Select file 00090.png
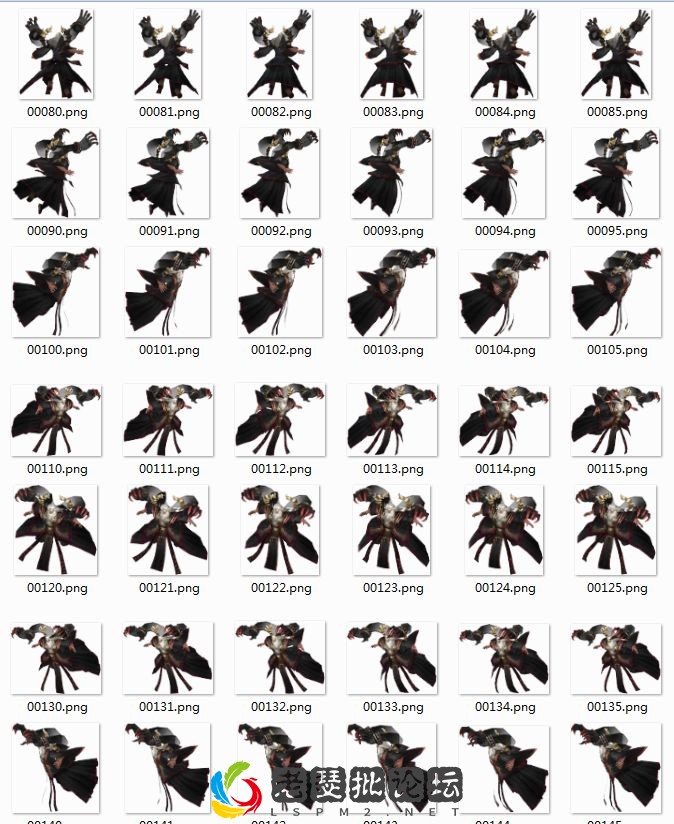The height and width of the screenshot is (824, 674). pyautogui.click(x=56, y=173)
